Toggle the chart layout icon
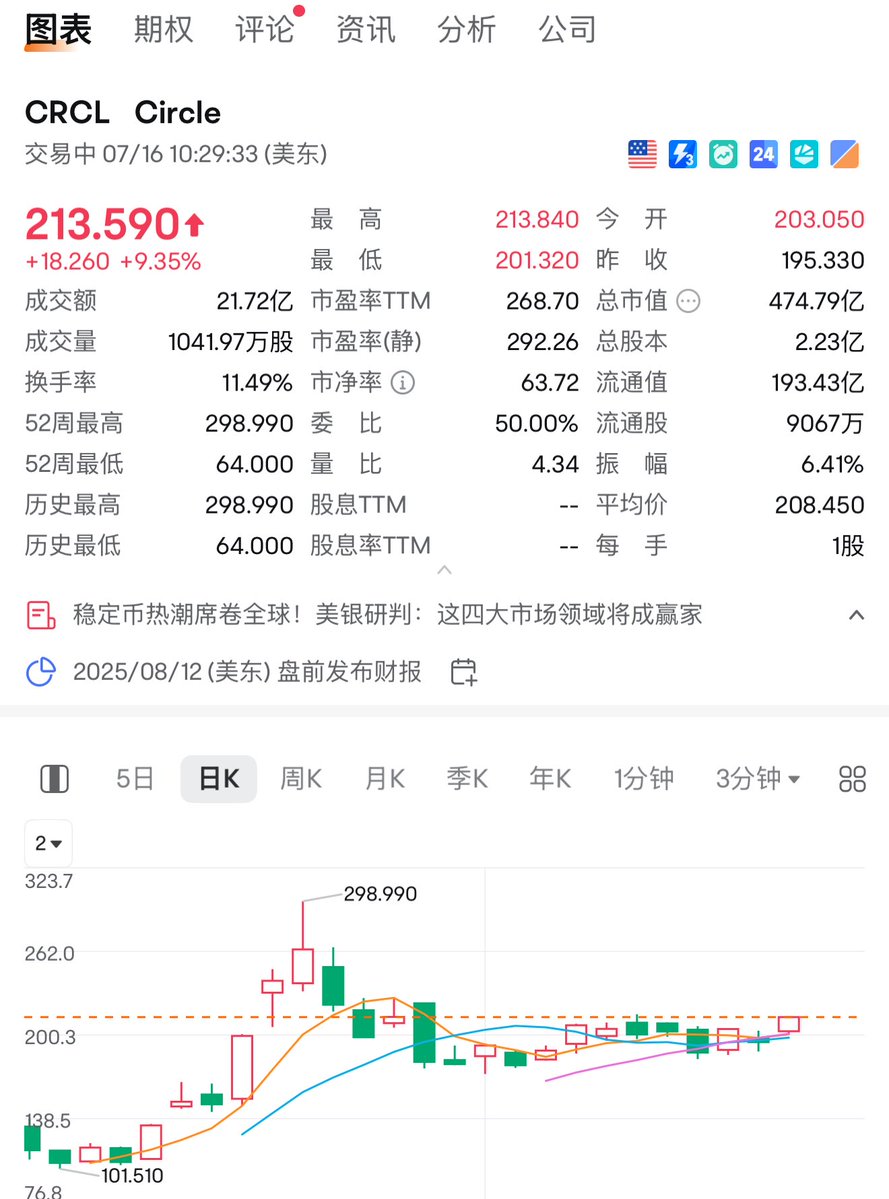The width and height of the screenshot is (889, 1199). [54, 779]
